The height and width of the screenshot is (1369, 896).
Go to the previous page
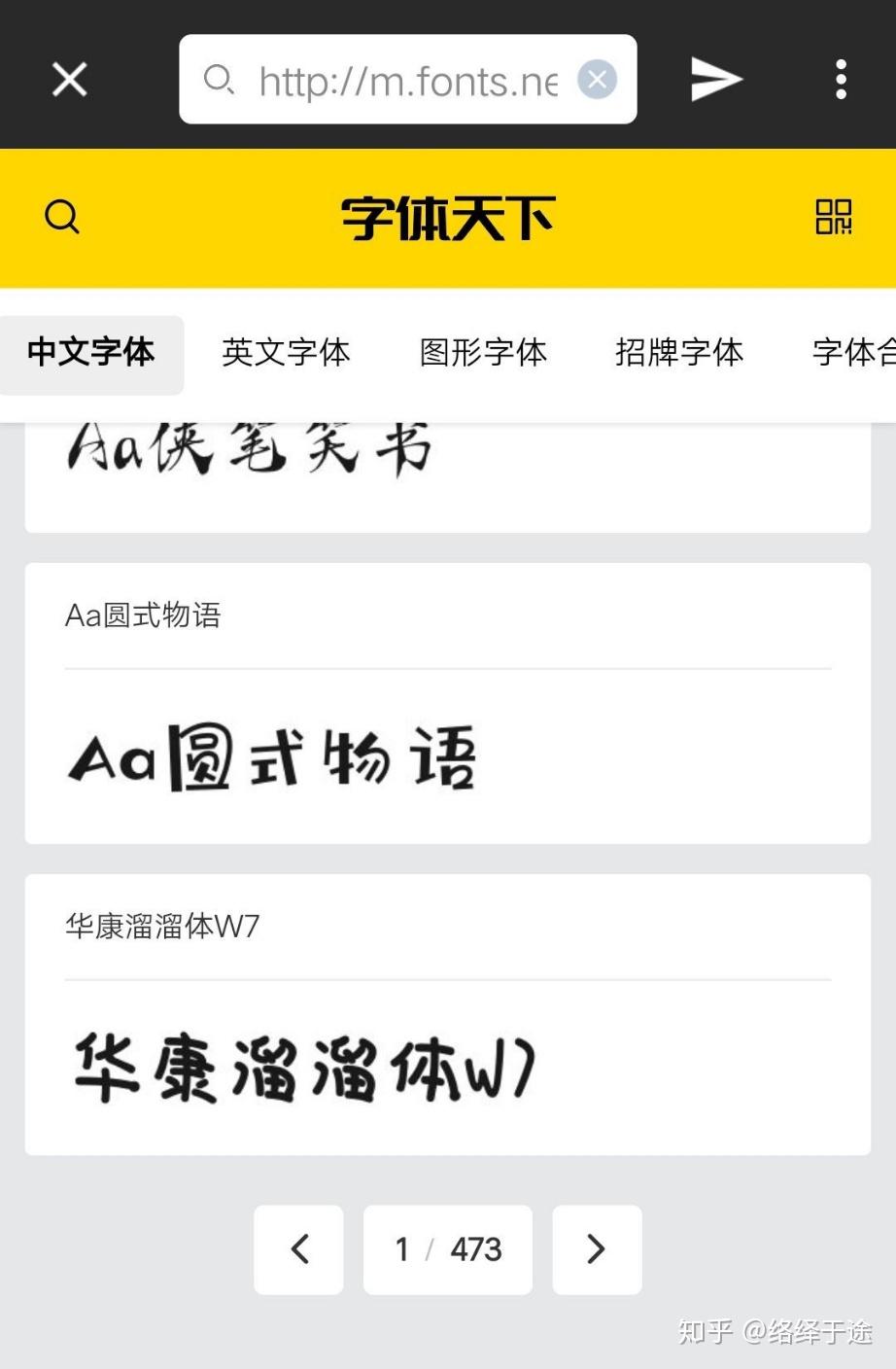[298, 1249]
